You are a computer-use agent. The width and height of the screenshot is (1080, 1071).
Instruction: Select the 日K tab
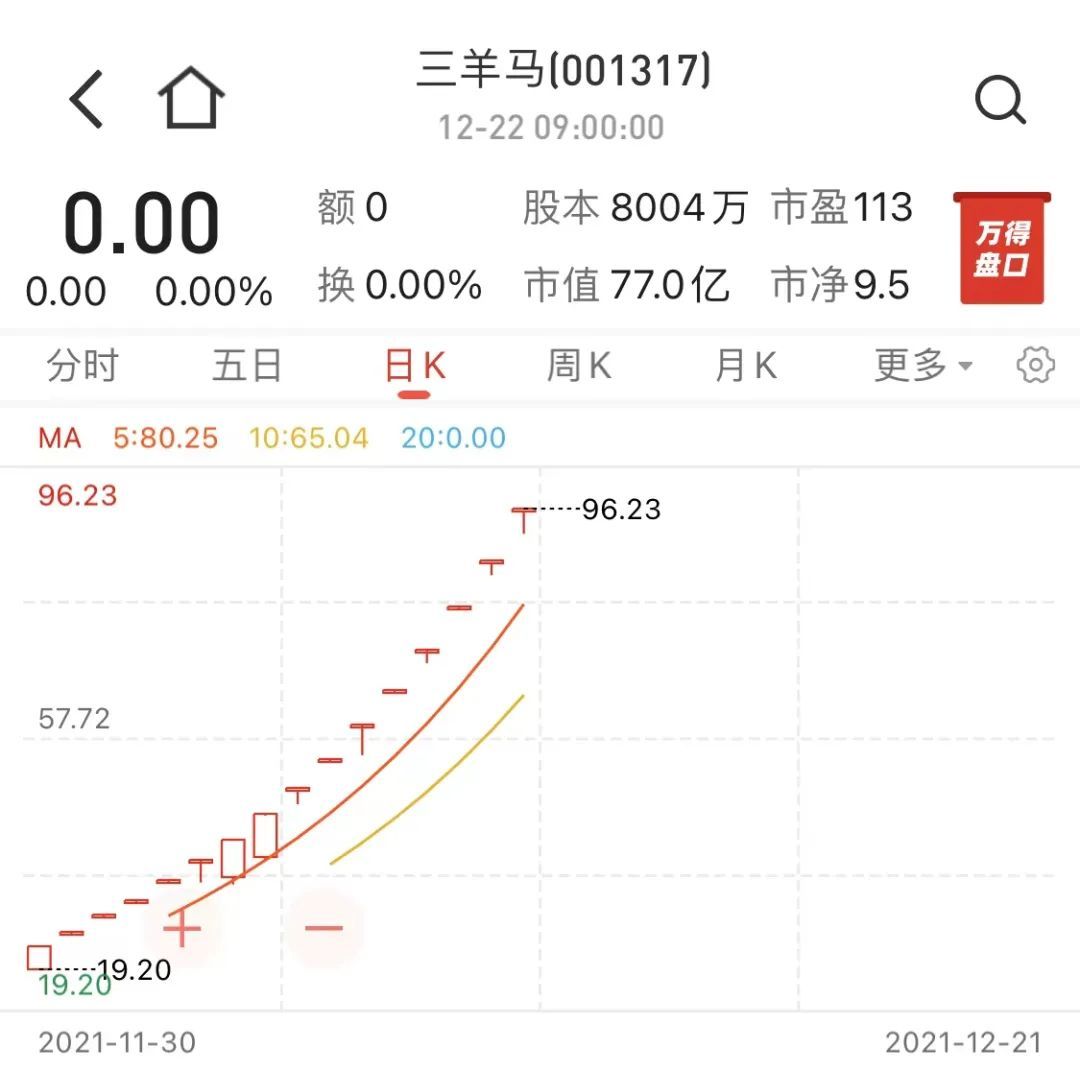tap(414, 367)
